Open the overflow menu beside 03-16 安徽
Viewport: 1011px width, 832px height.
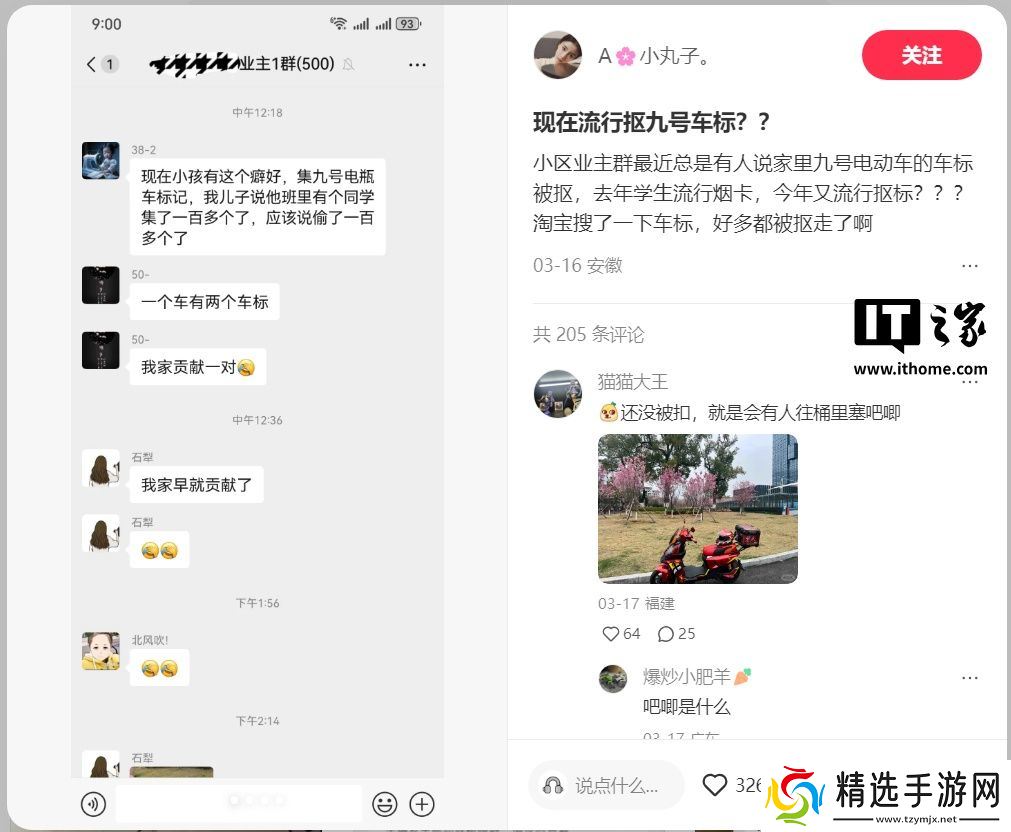pyautogui.click(x=969, y=266)
